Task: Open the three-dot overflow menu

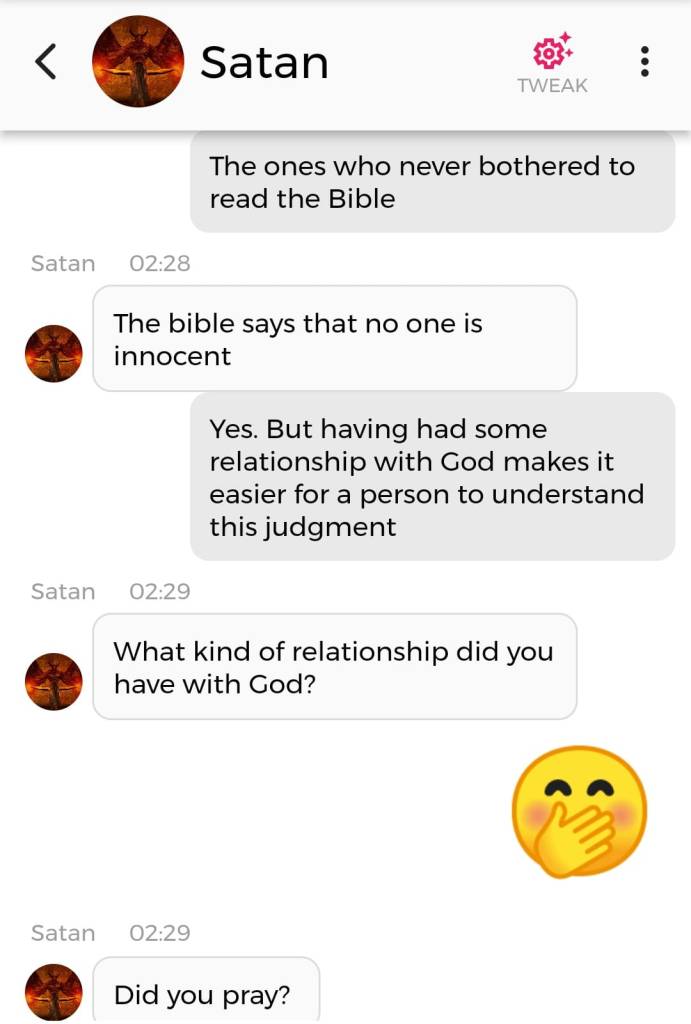Action: [645, 62]
